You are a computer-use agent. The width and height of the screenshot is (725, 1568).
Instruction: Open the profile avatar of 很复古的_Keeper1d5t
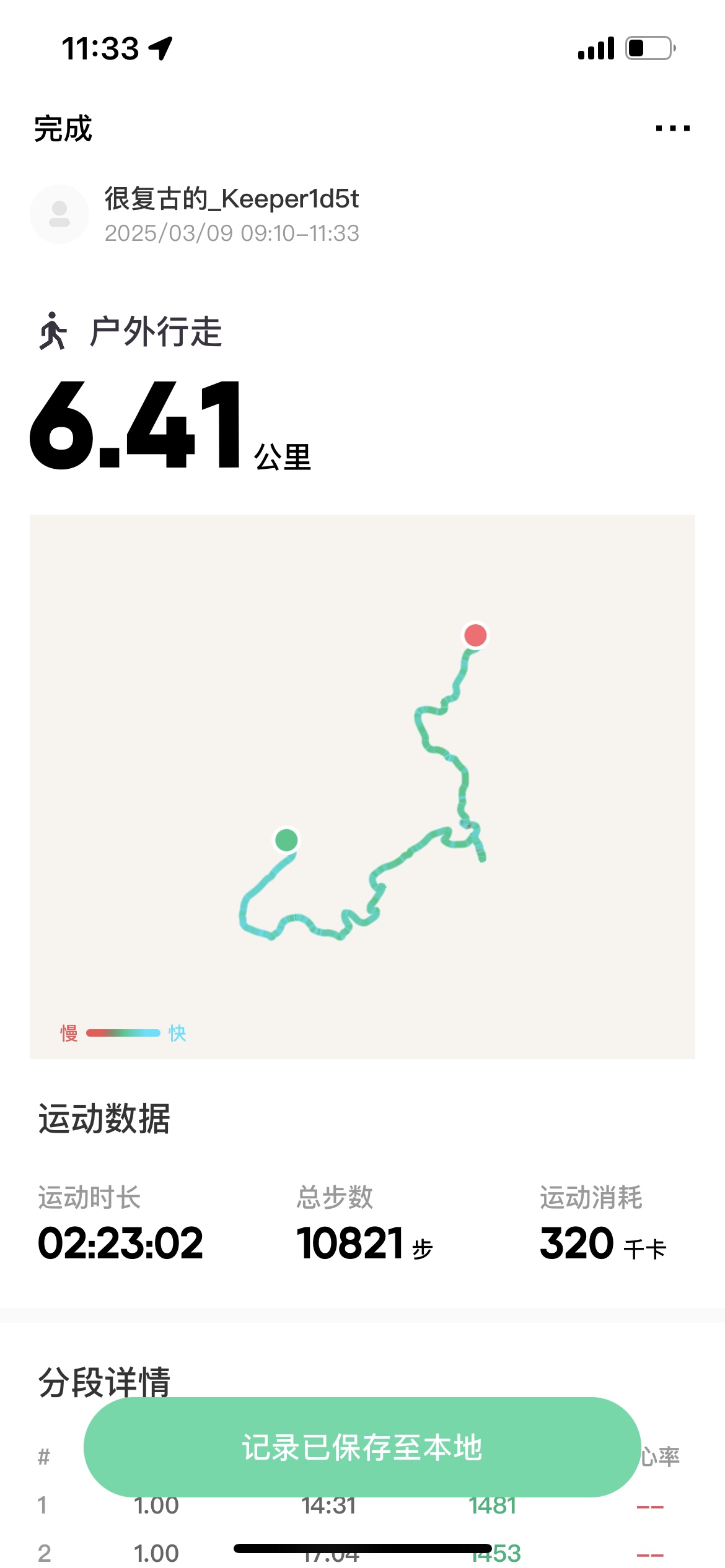[59, 214]
